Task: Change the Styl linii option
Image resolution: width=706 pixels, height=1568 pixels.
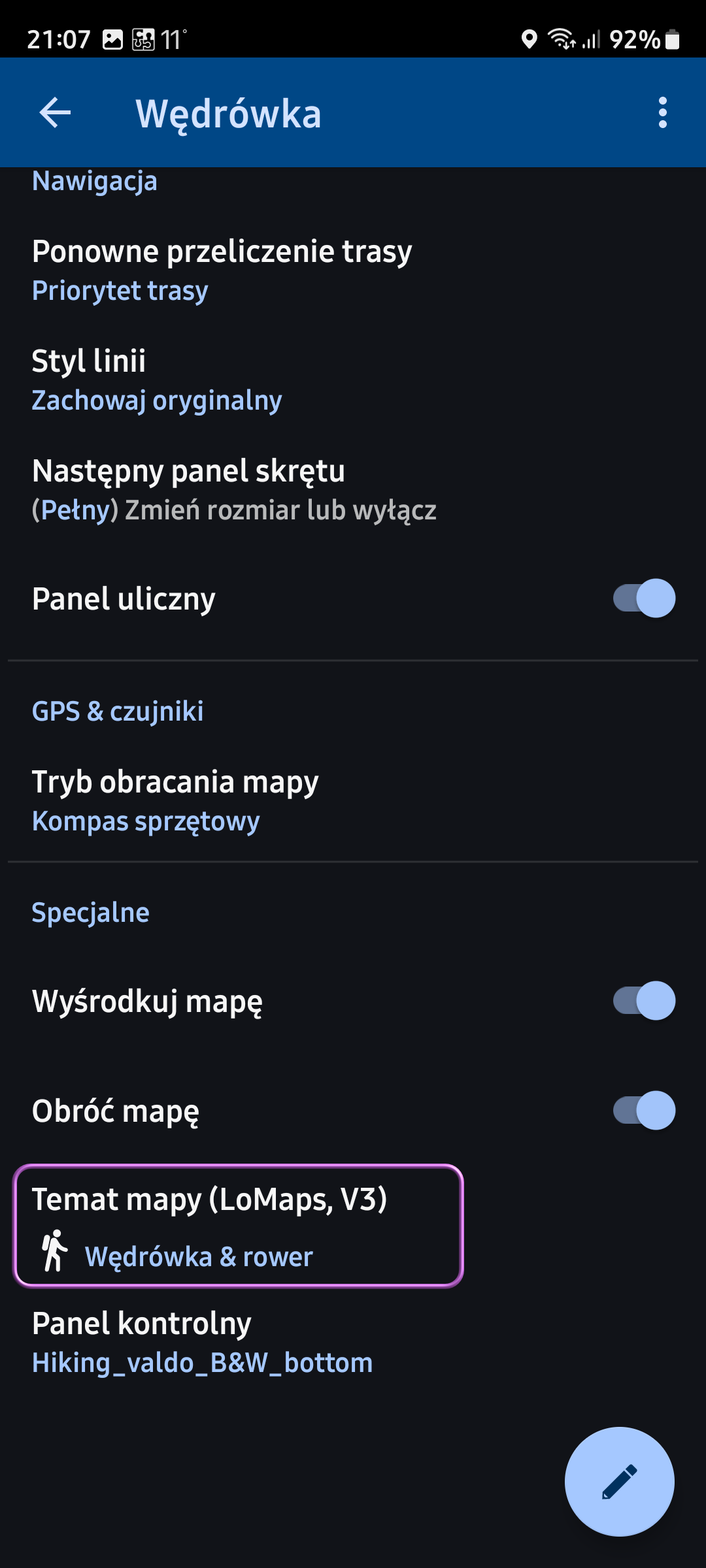Action: coord(157,380)
